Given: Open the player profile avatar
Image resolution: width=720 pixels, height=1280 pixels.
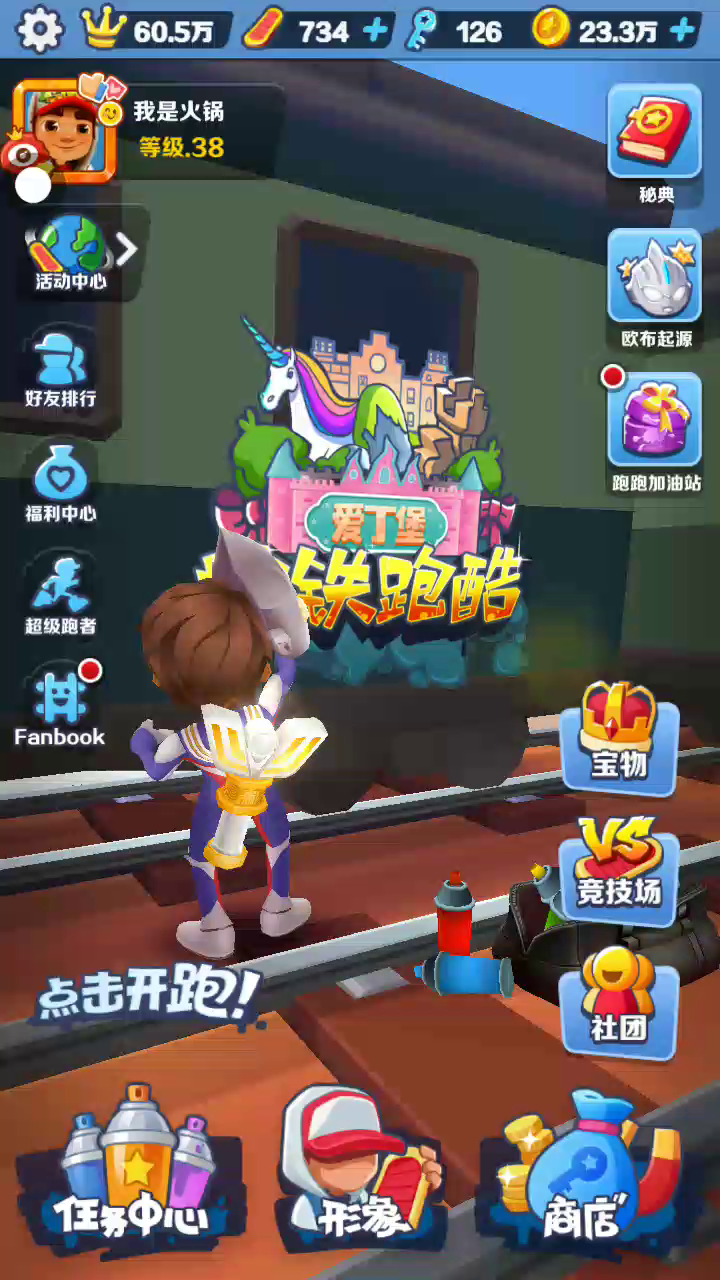Looking at the screenshot, I should tap(65, 130).
